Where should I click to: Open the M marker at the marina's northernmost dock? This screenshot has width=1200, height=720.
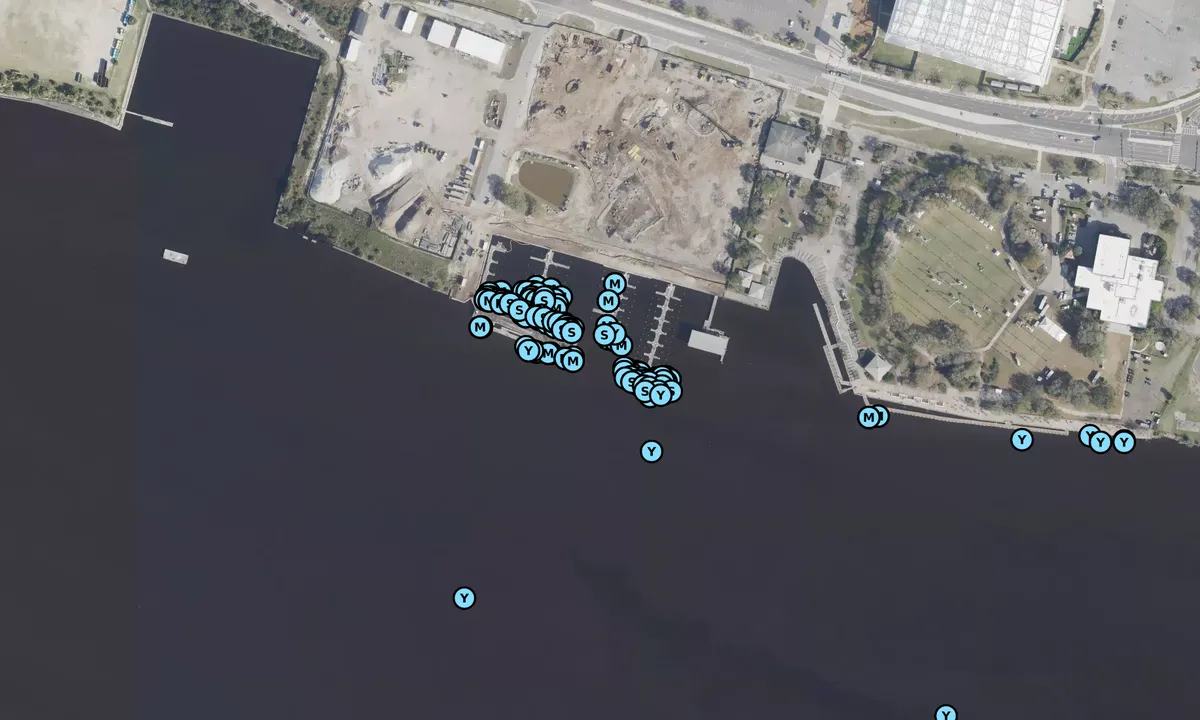615,284
